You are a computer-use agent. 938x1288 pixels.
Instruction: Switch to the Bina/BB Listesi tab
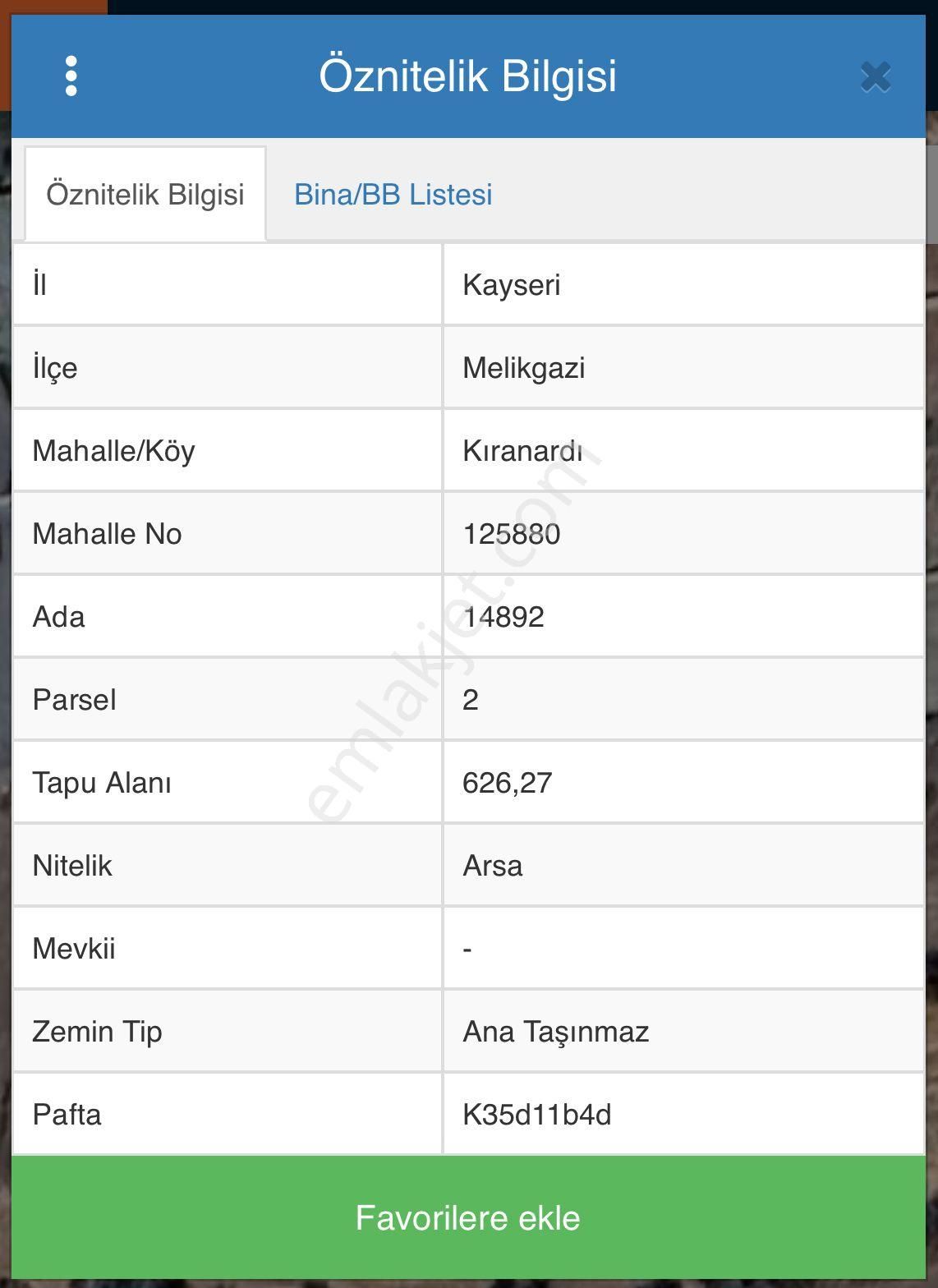393,195
